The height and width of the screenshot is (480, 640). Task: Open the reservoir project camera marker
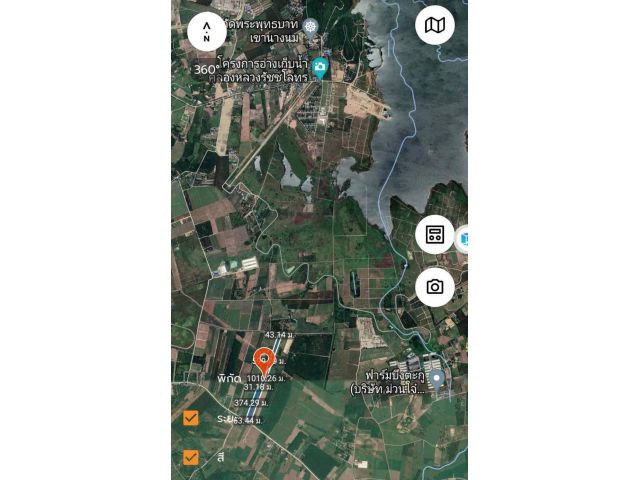320,67
